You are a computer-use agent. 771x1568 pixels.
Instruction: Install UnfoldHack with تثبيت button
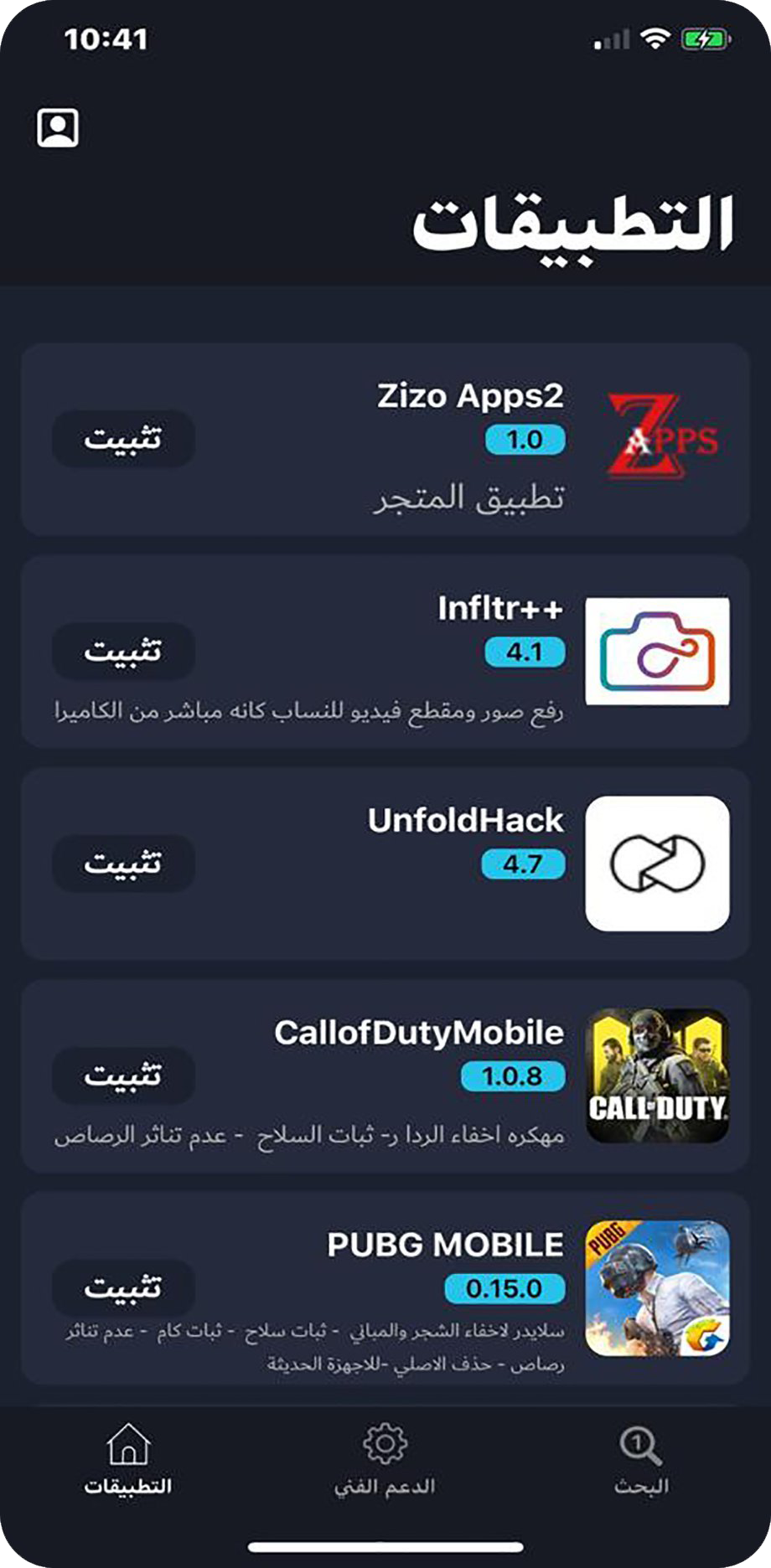click(x=123, y=863)
